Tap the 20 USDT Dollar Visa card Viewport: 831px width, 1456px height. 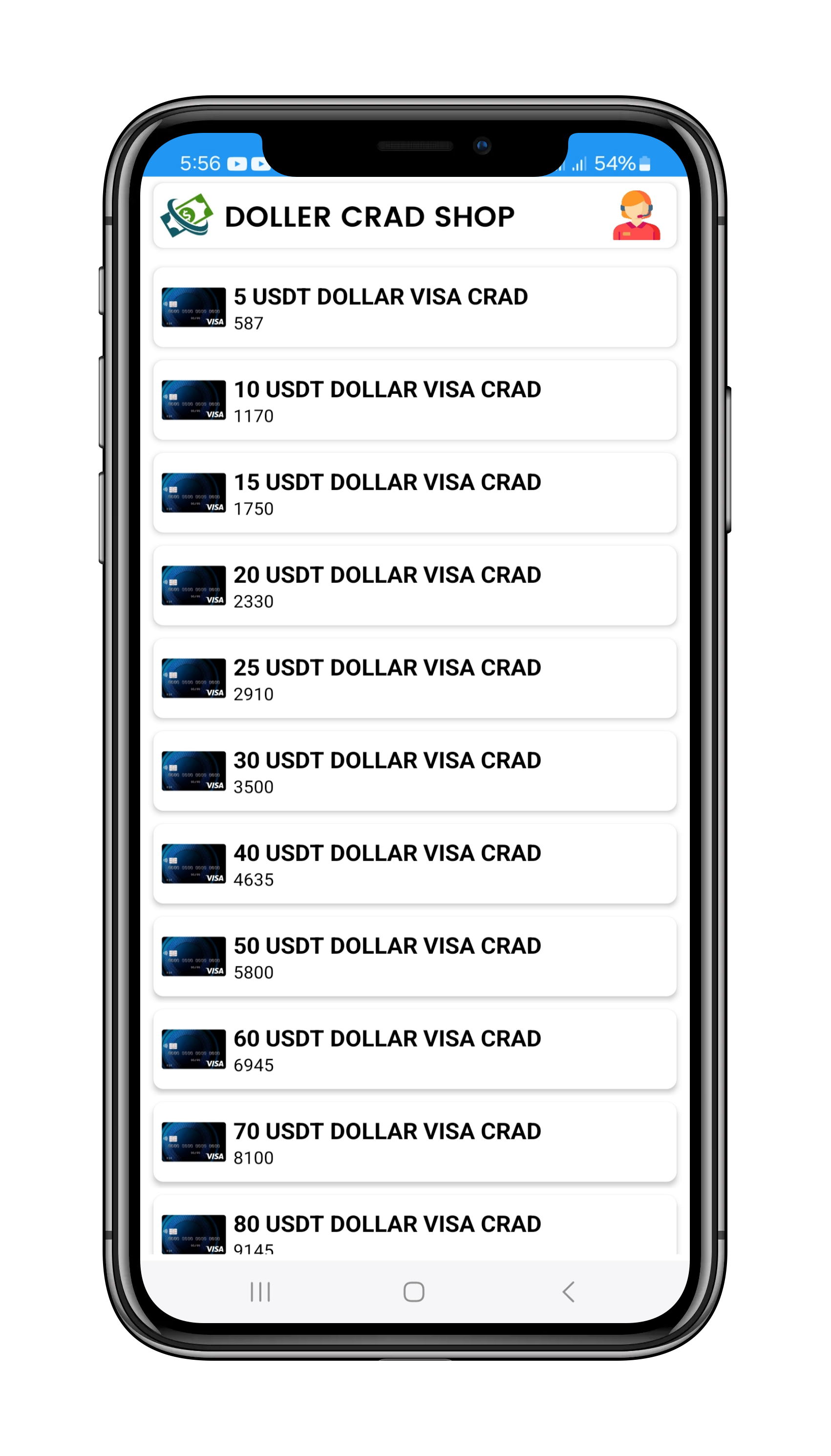tap(415, 585)
